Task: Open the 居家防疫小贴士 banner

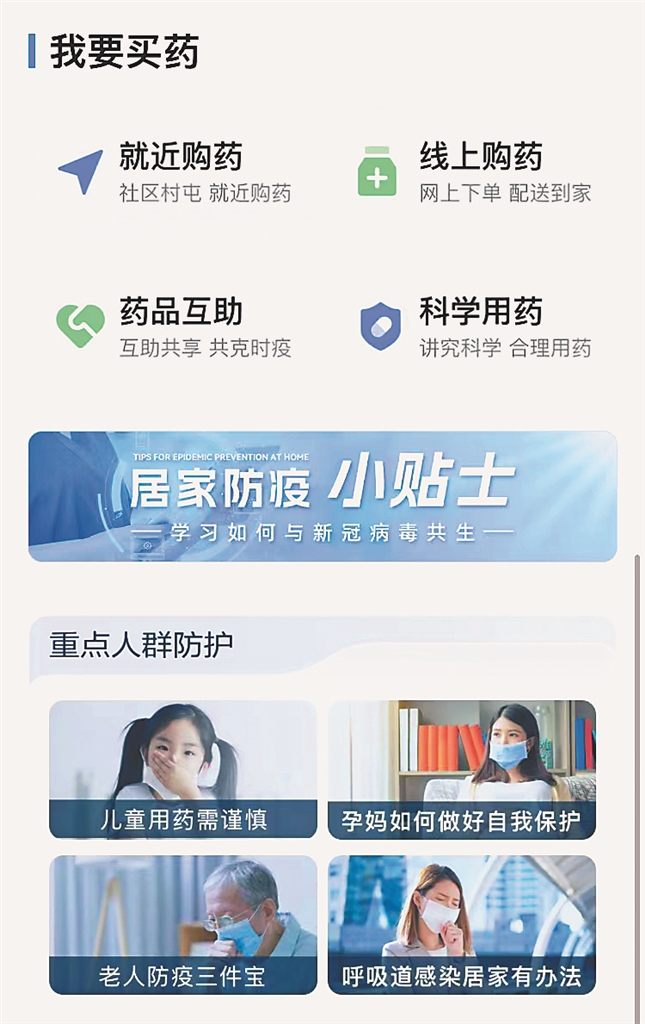Action: point(322,496)
